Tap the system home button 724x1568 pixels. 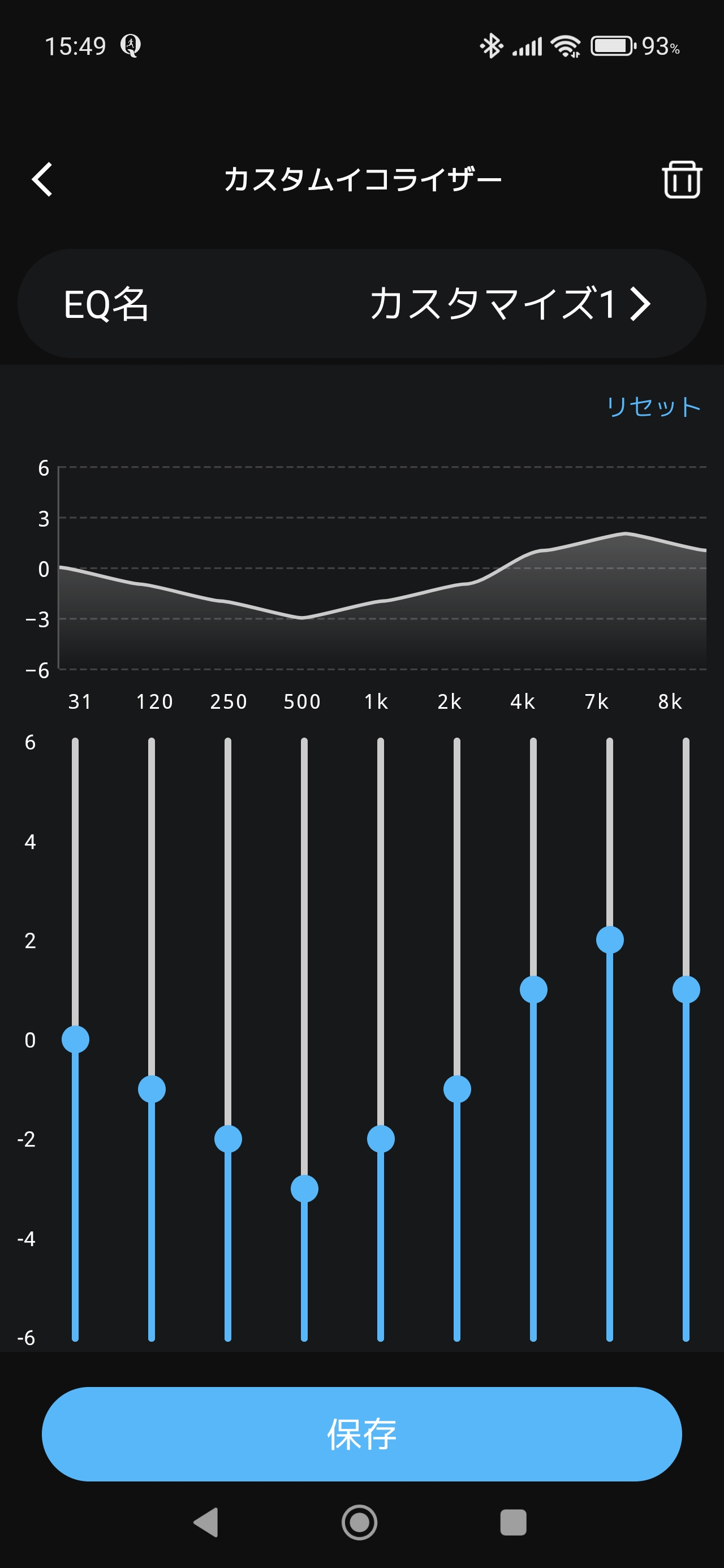tap(359, 1522)
